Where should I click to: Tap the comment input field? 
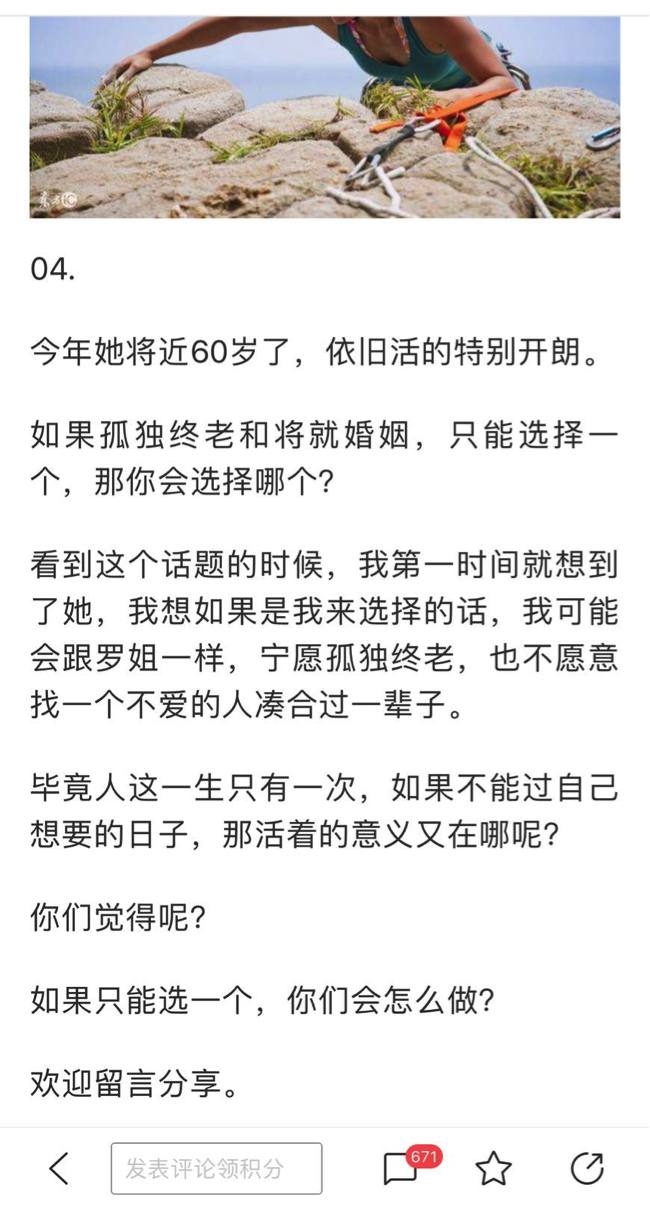(216, 1168)
